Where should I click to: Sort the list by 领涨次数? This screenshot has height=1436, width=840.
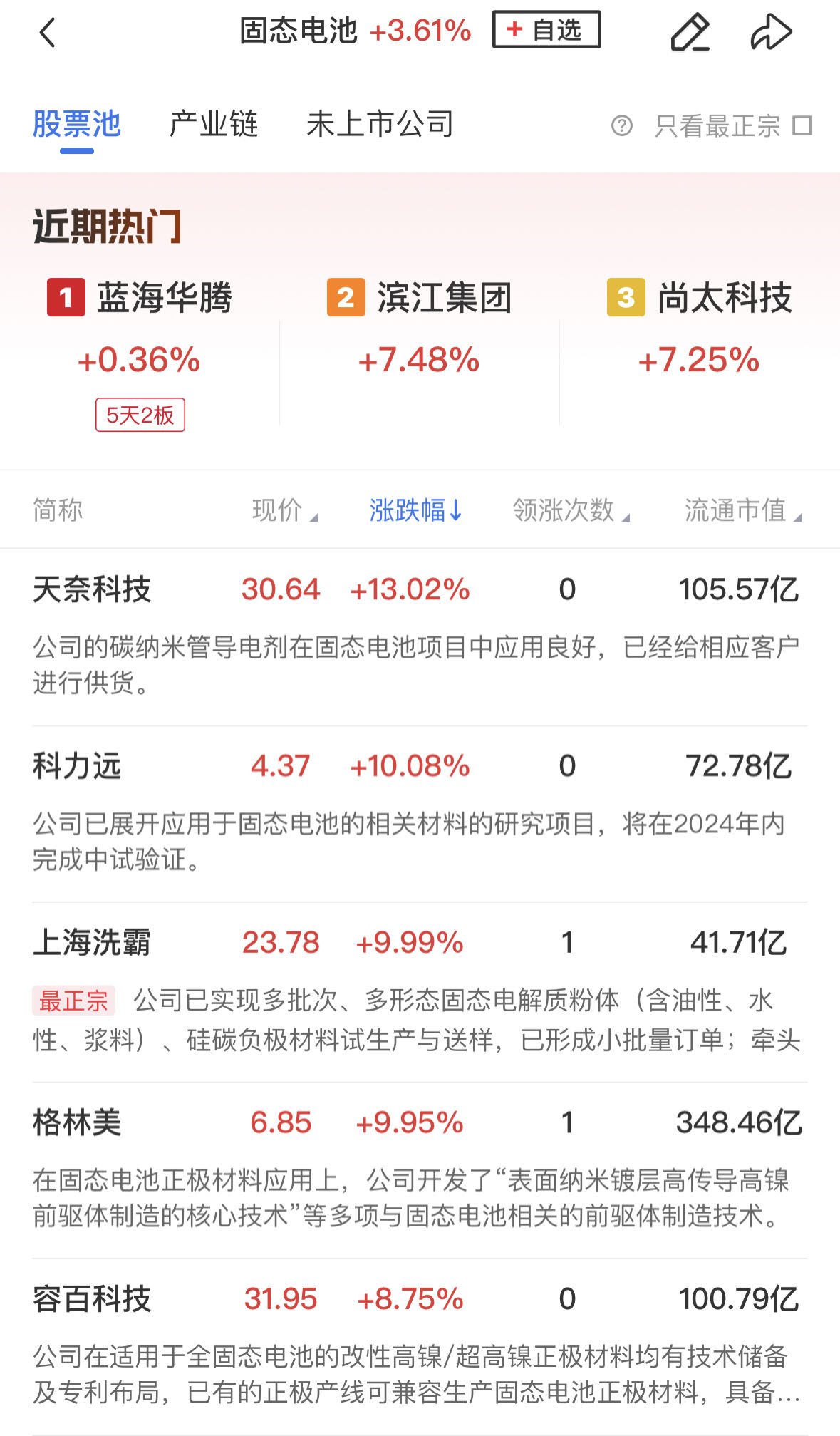click(571, 510)
